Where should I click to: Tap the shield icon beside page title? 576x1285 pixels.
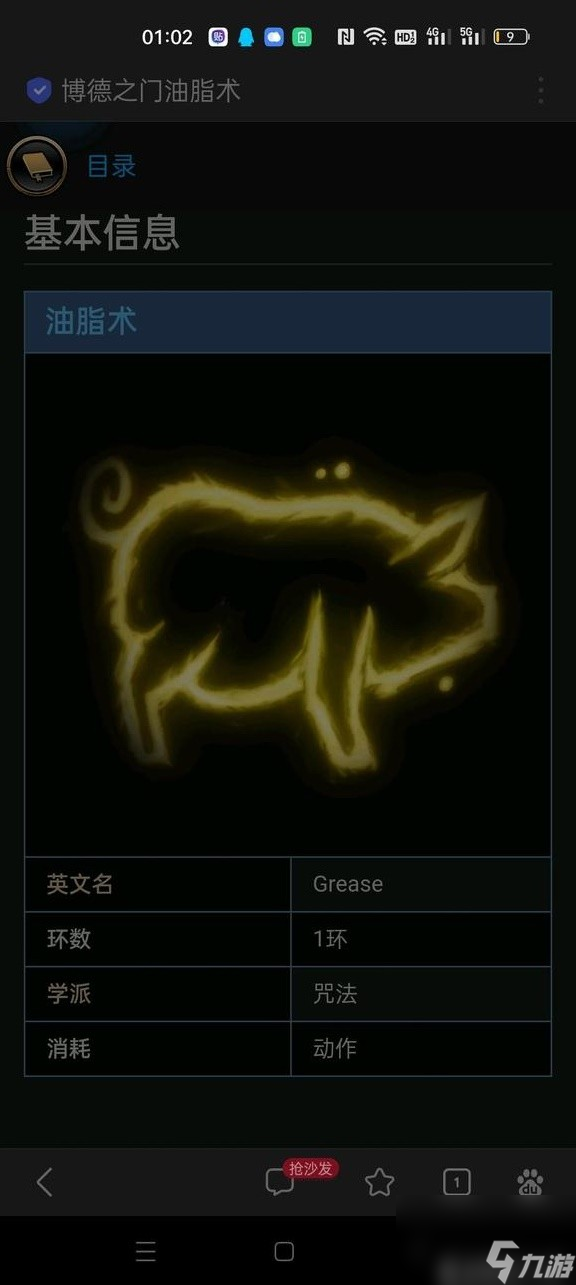pos(39,91)
